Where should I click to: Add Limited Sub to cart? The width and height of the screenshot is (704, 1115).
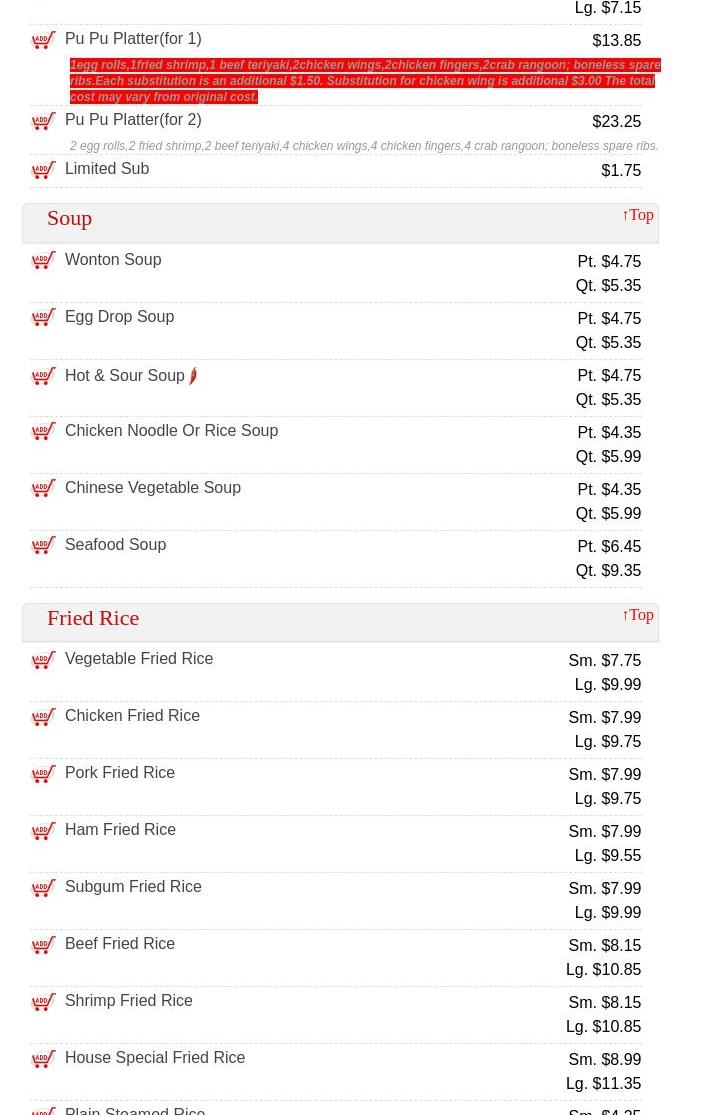[44, 170]
